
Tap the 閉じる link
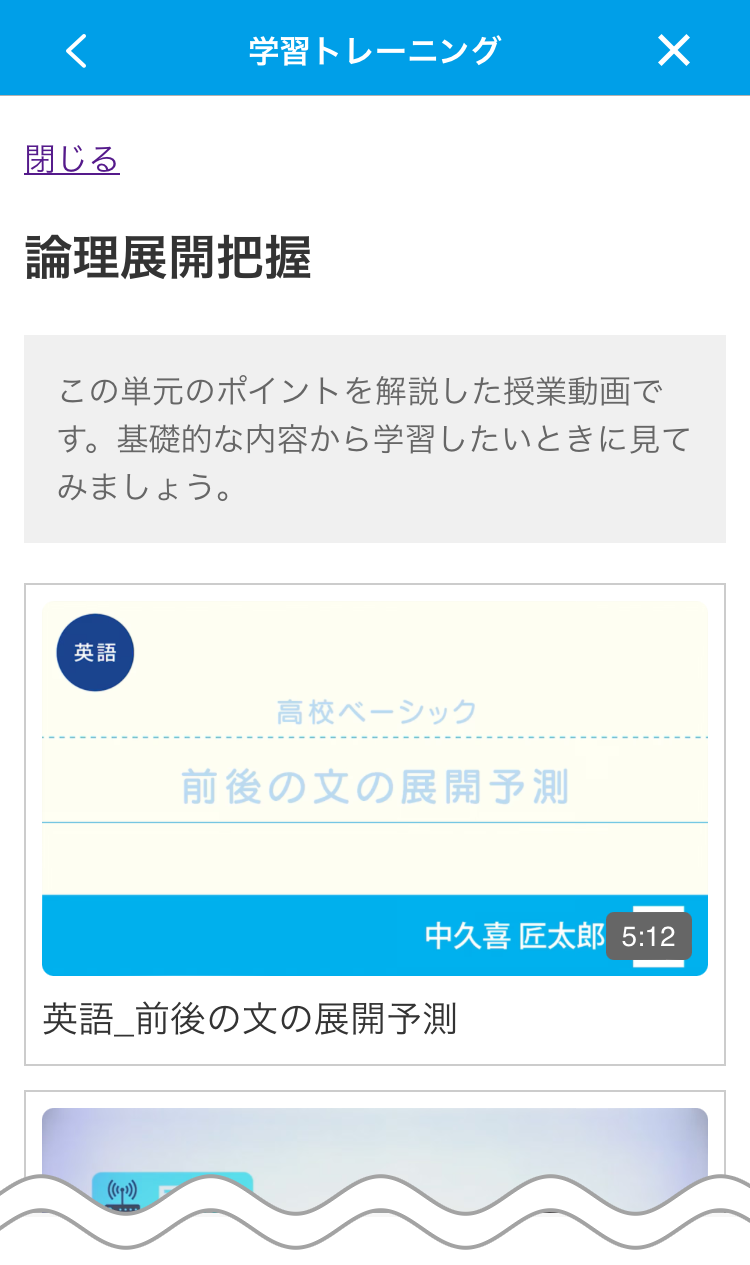click(72, 159)
